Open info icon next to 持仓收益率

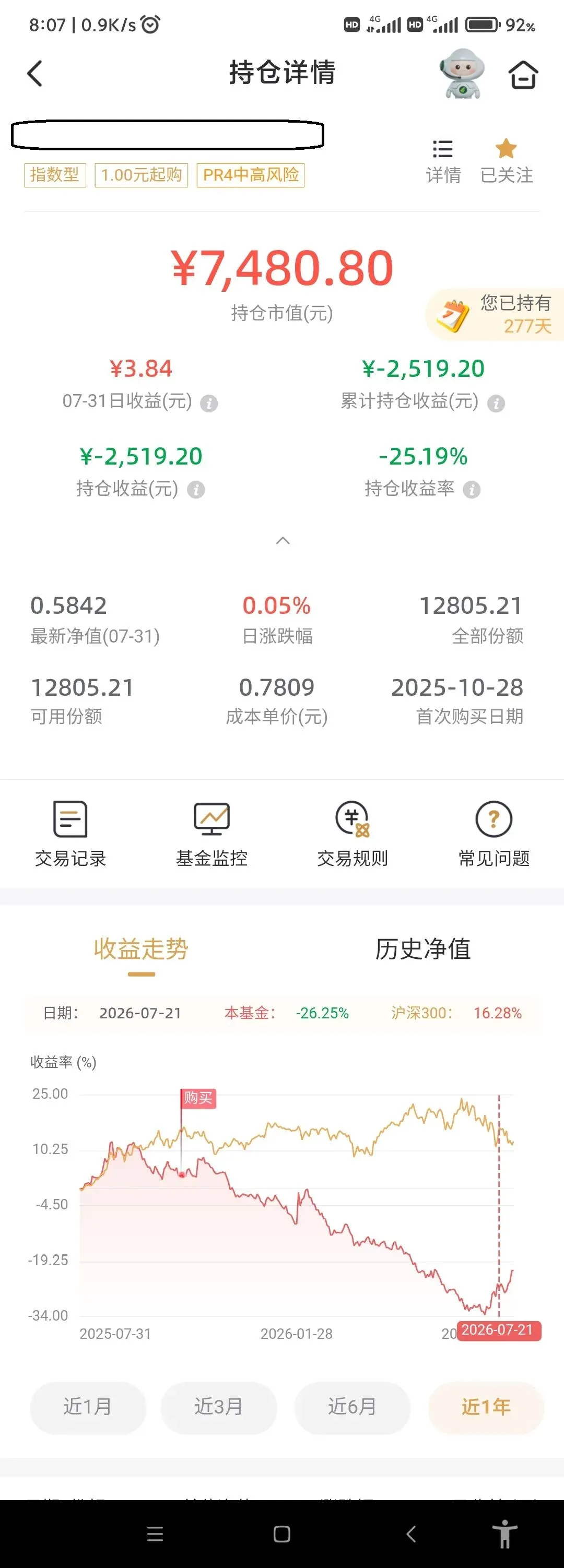(x=472, y=490)
